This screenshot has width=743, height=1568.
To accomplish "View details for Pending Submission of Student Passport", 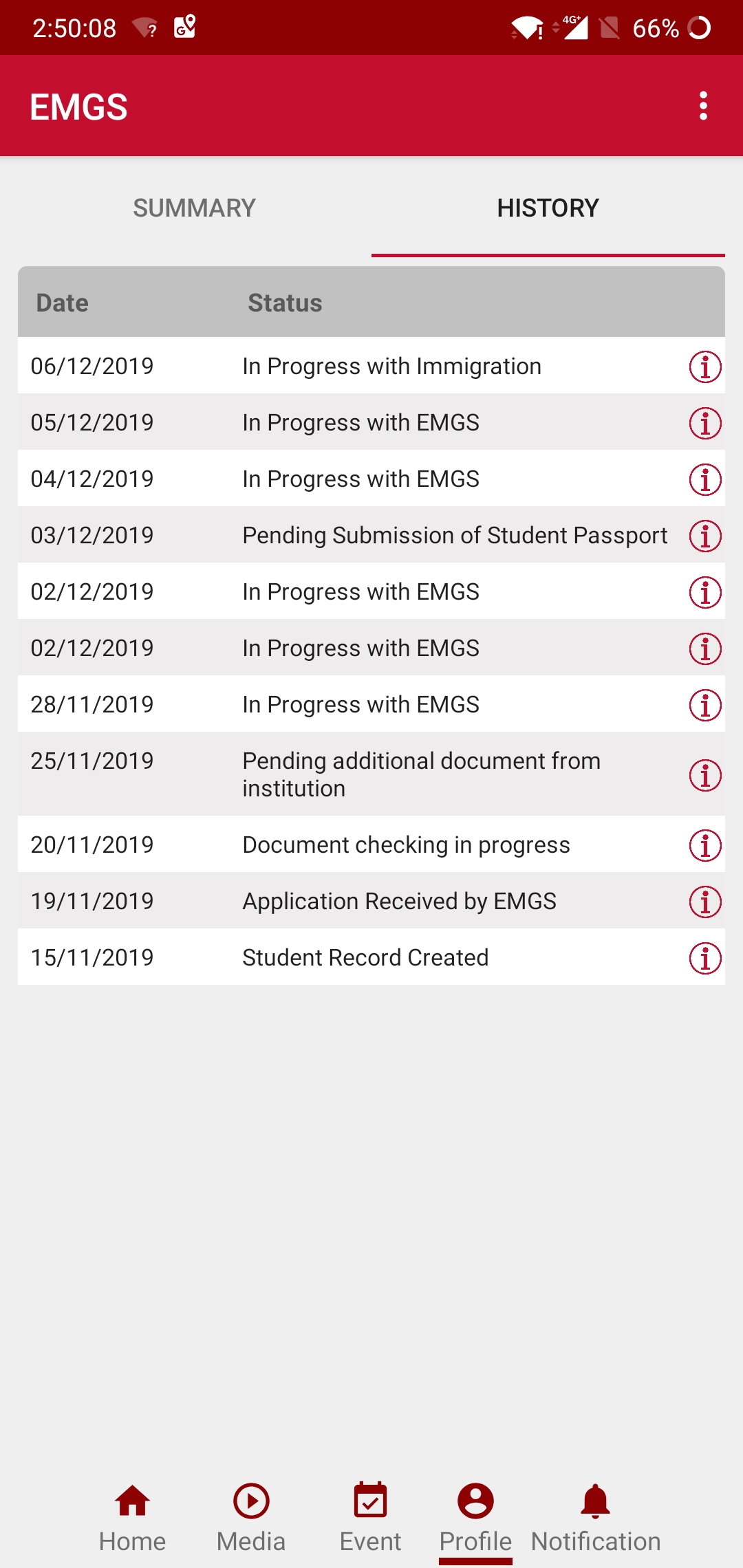I will click(705, 536).
